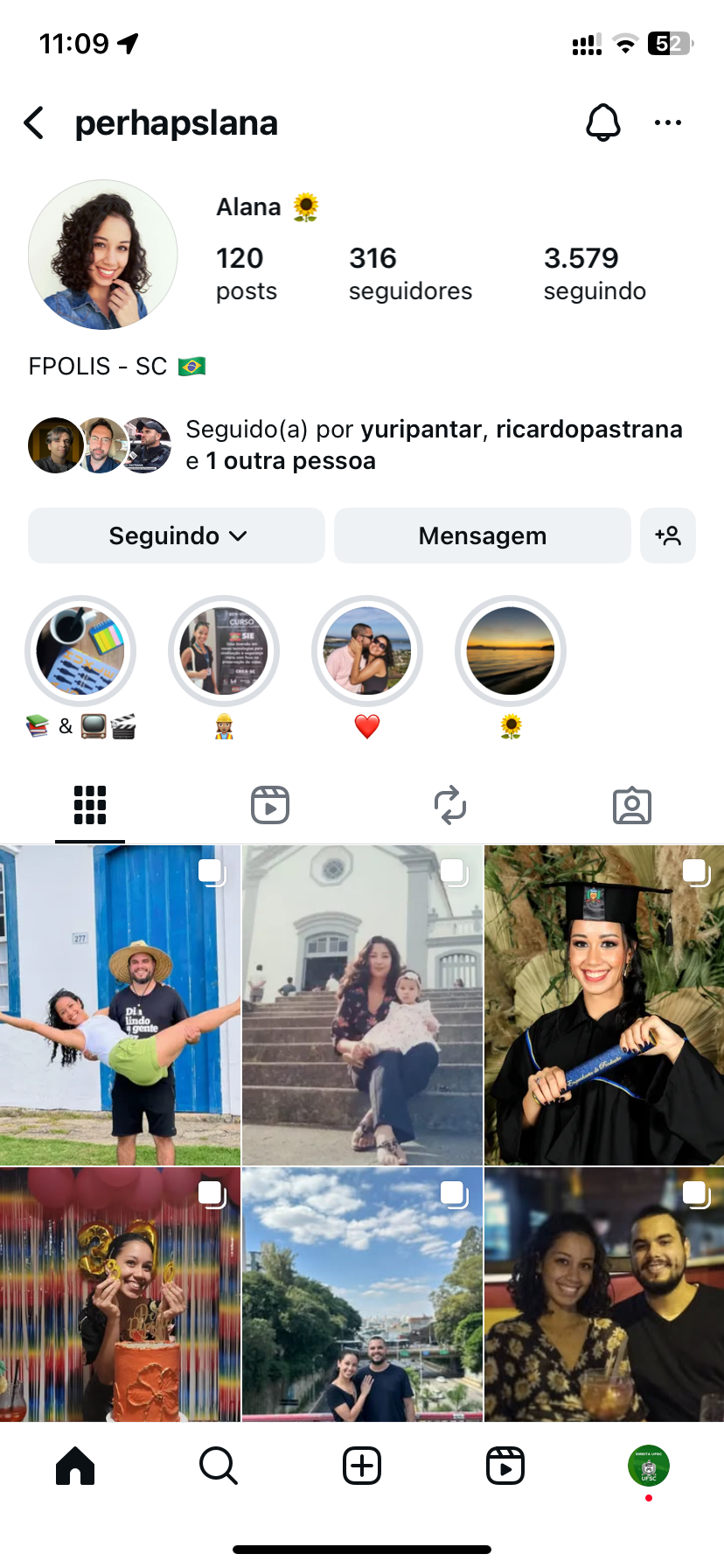Open the sunflower sunset story highlight
Image resolution: width=724 pixels, height=1568 pixels.
point(511,652)
